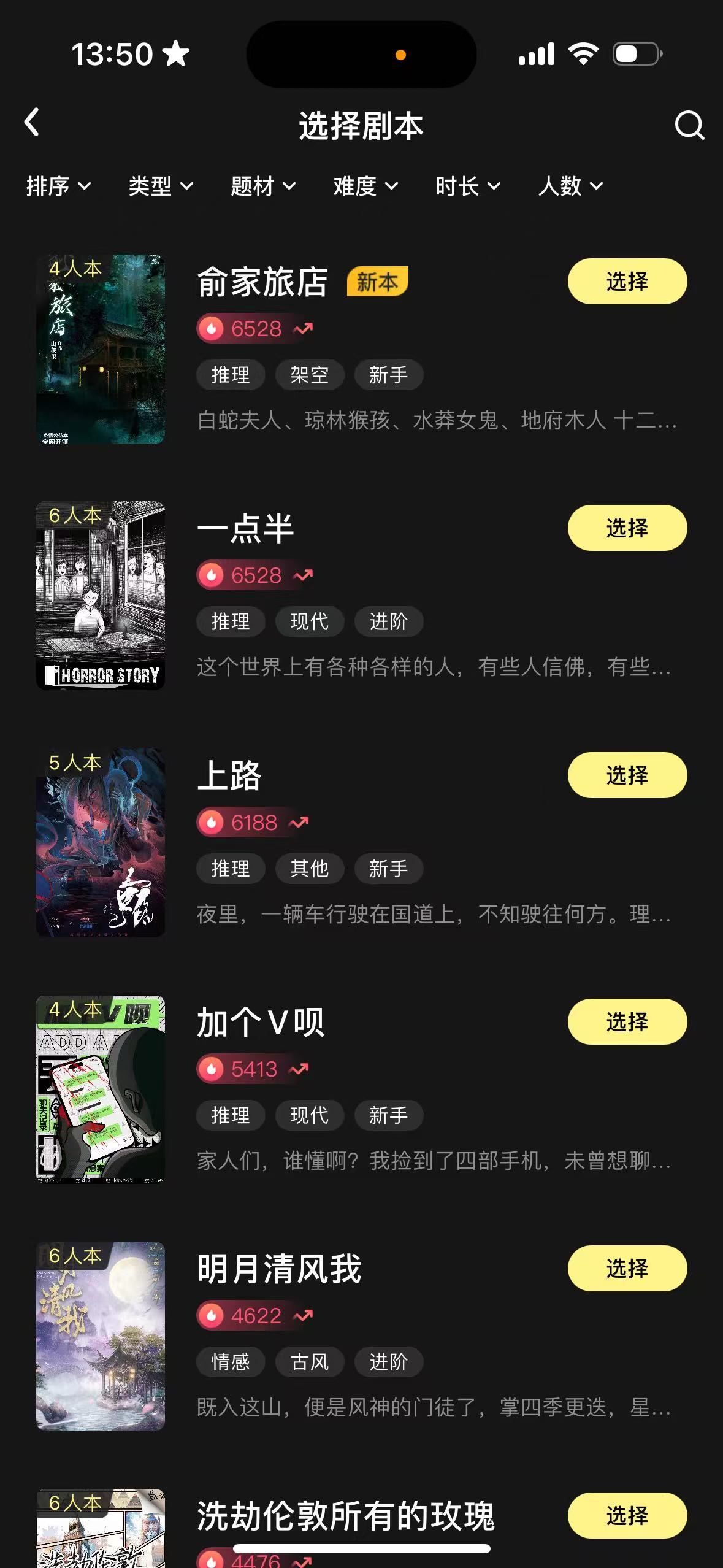This screenshot has width=723, height=1568.
Task: Open the 时长 duration dropdown
Action: (x=468, y=186)
